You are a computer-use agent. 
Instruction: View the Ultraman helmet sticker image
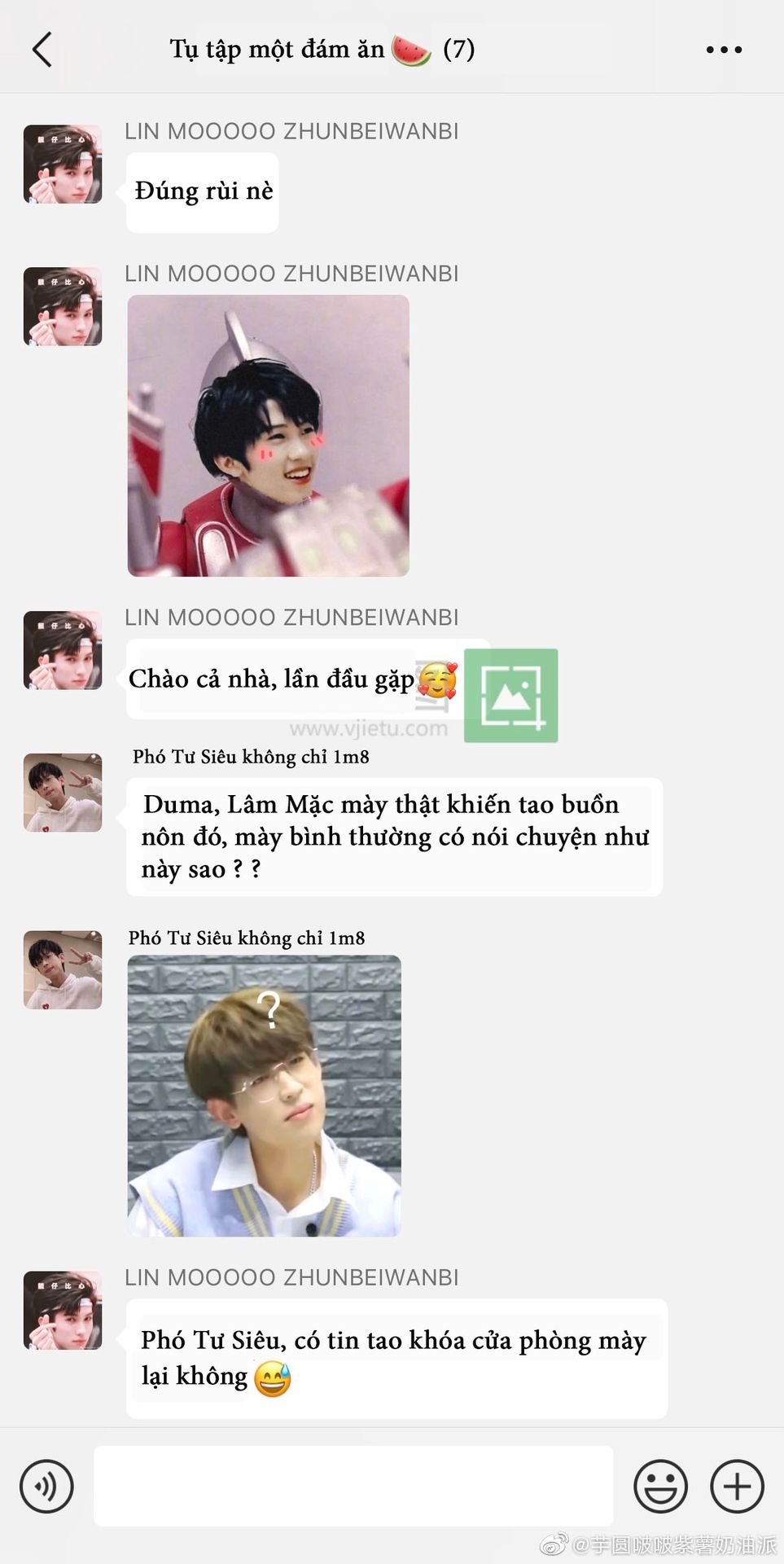tap(268, 436)
